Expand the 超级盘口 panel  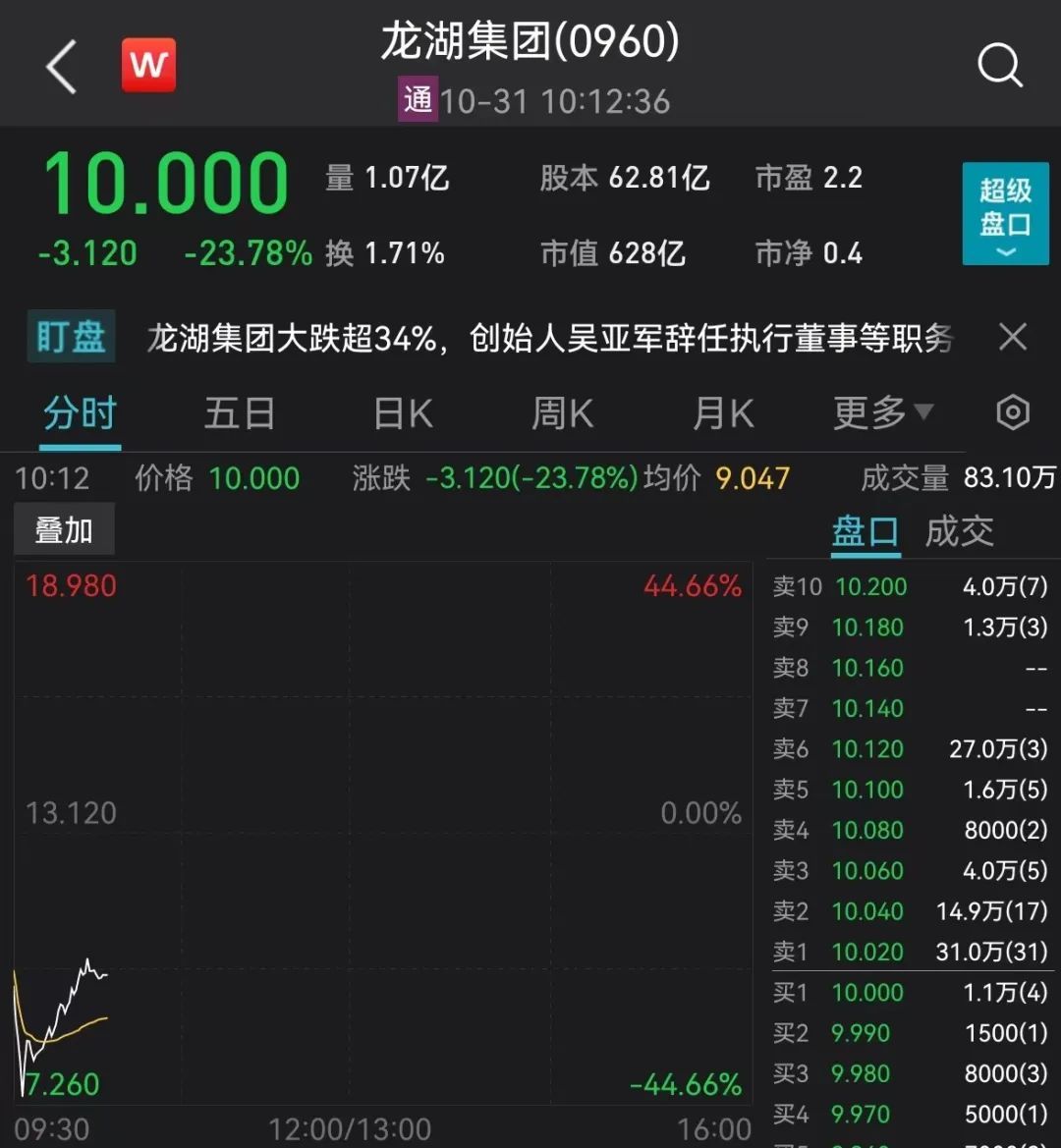pyautogui.click(x=1004, y=214)
